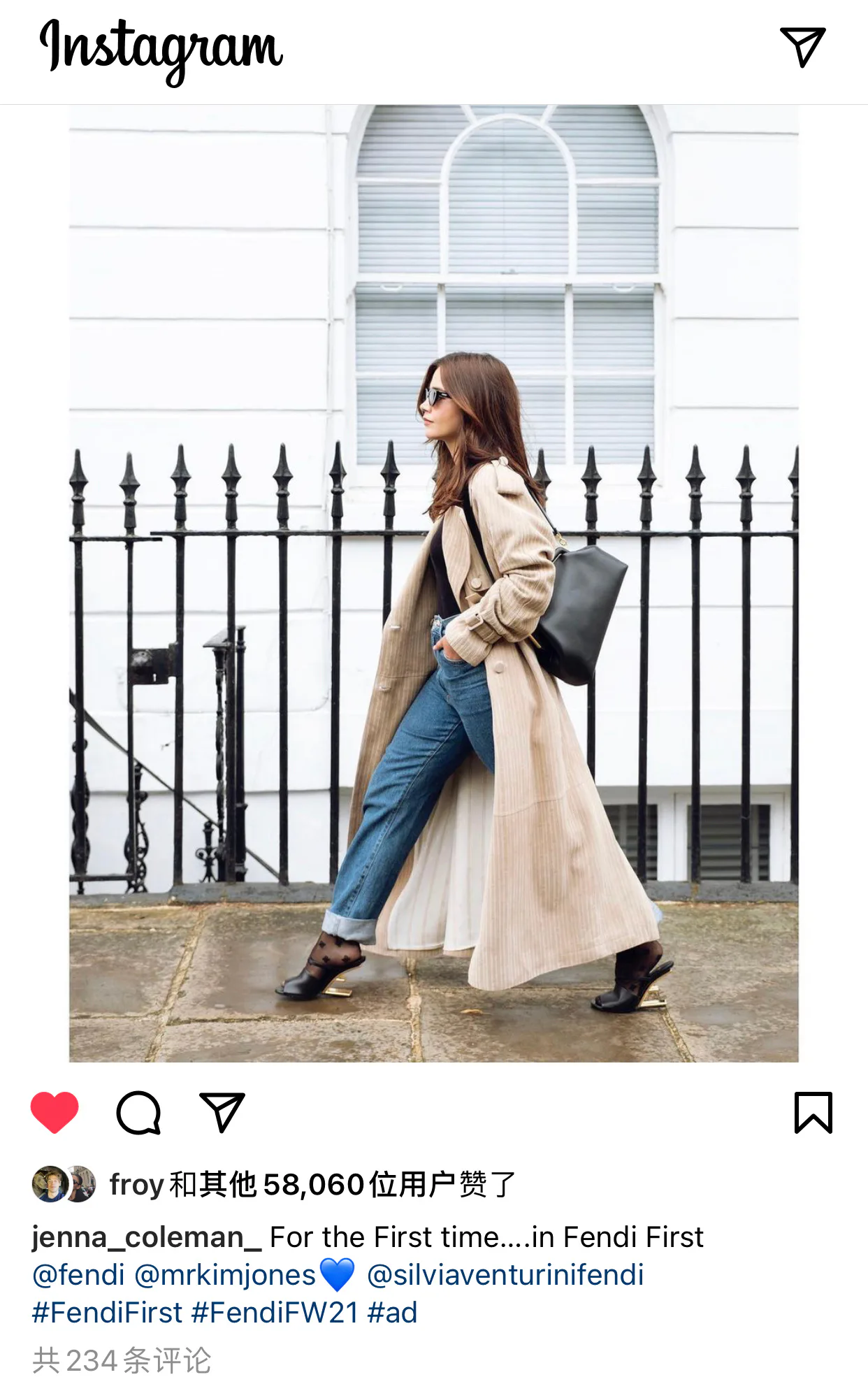The height and width of the screenshot is (1398, 868).
Task: Bookmark this post
Action: tap(813, 1112)
